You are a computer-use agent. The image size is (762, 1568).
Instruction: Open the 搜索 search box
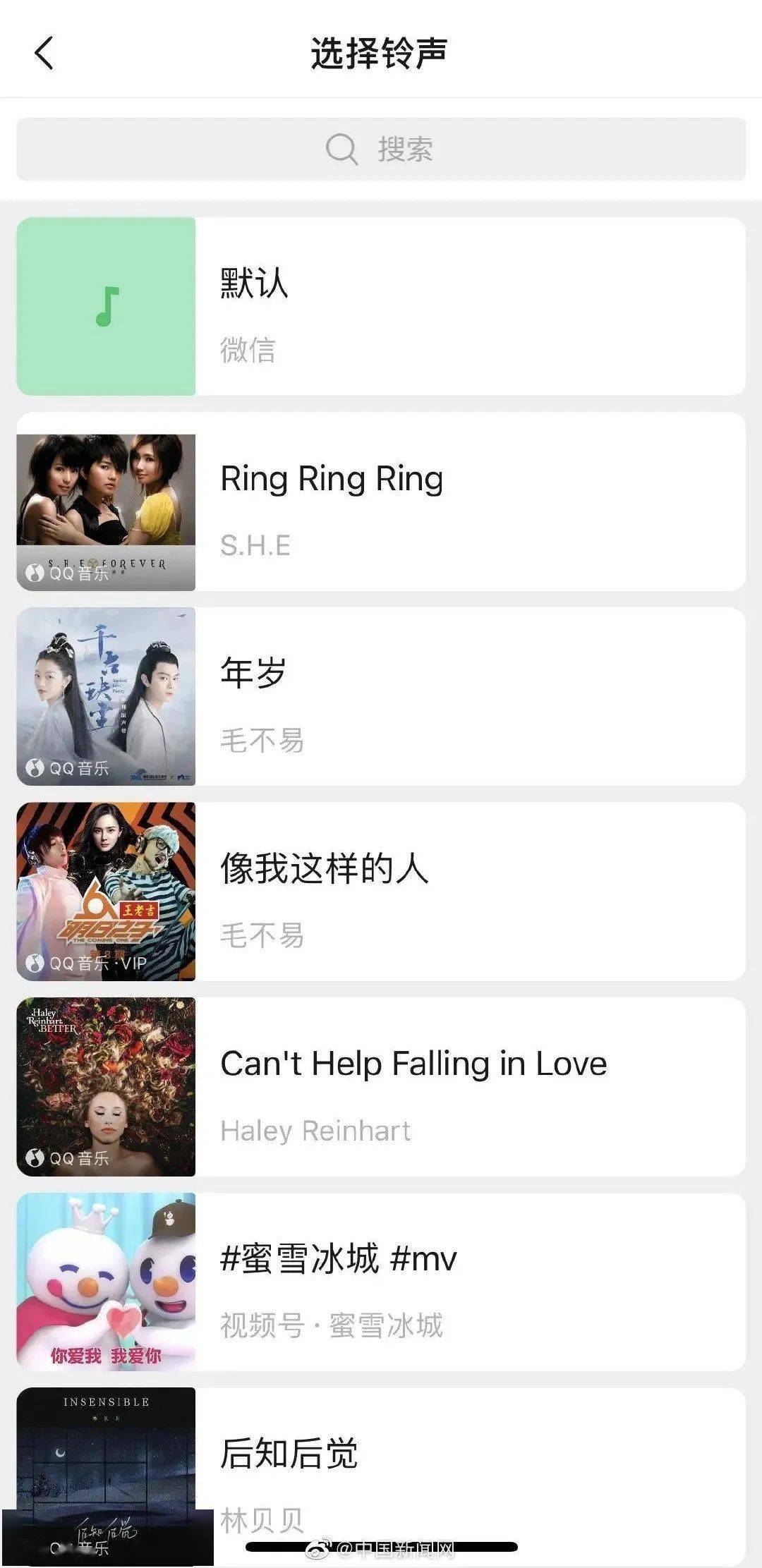tap(381, 149)
